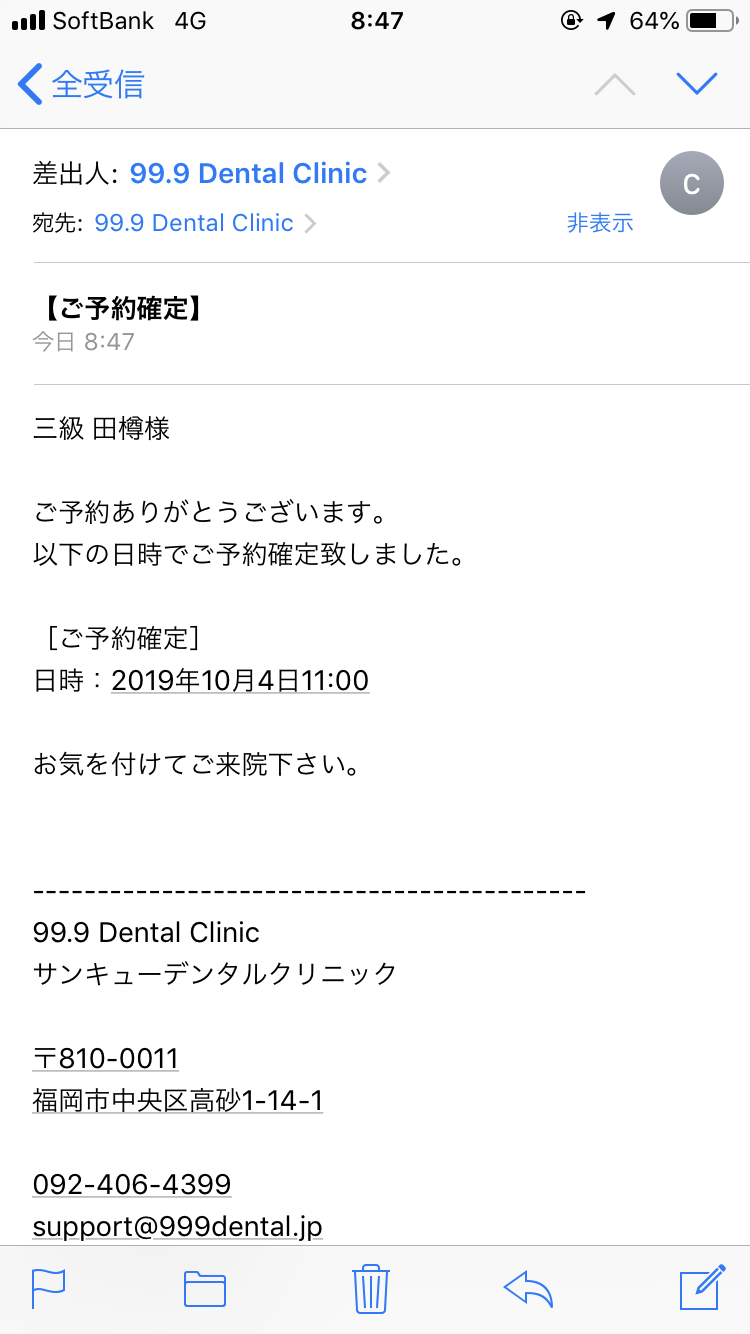The height and width of the screenshot is (1334, 750).
Task: Open the postal code 〒810-0011 link
Action: coord(106,1059)
